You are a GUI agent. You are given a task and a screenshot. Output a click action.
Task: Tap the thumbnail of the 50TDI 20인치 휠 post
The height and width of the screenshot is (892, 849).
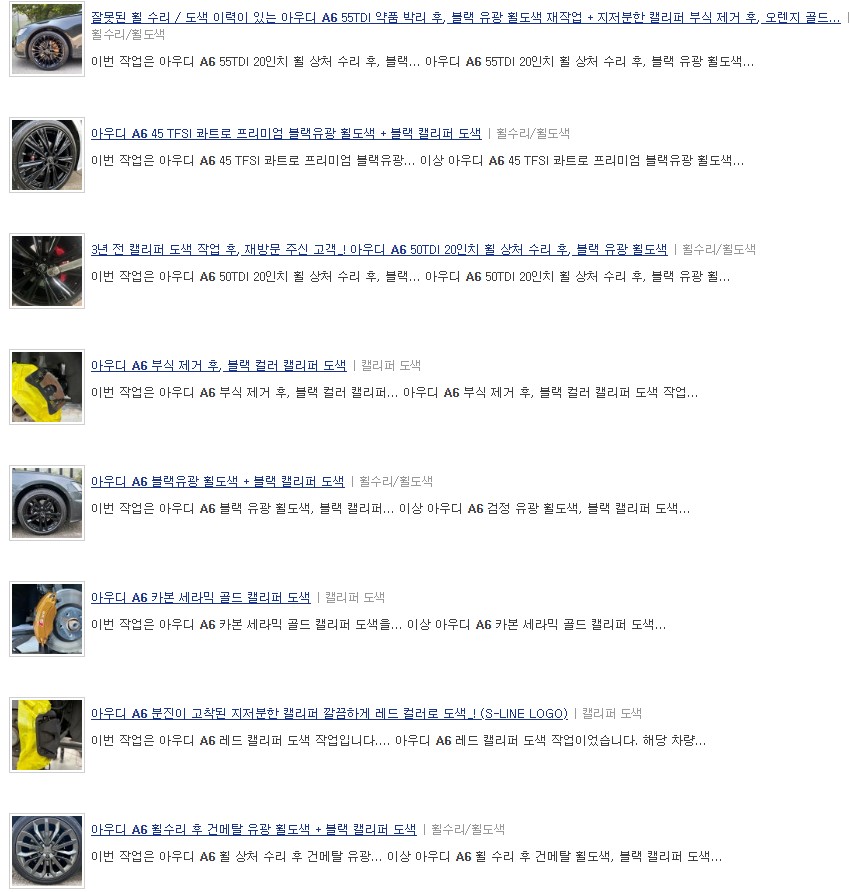pyautogui.click(x=47, y=270)
